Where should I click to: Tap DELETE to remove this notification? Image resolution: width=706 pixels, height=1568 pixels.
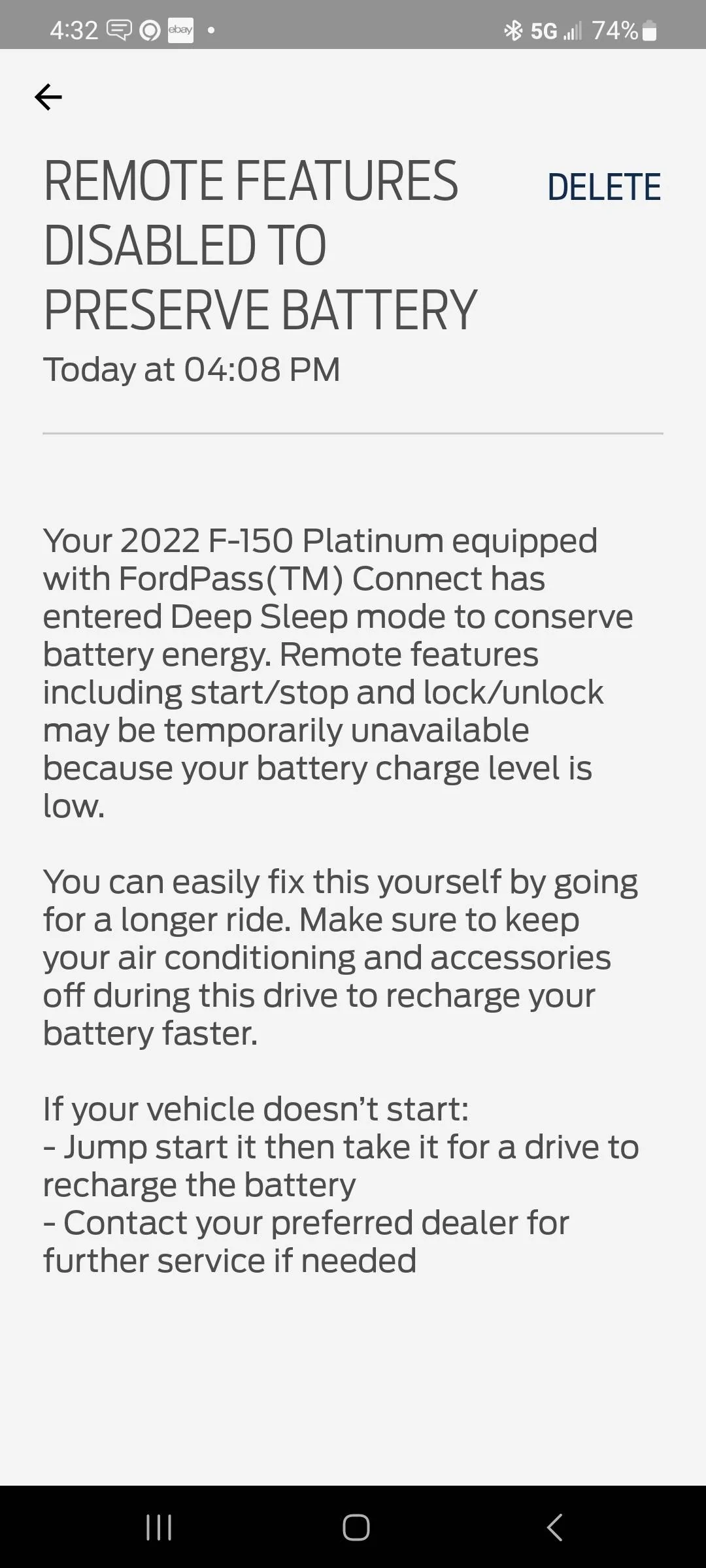(603, 187)
